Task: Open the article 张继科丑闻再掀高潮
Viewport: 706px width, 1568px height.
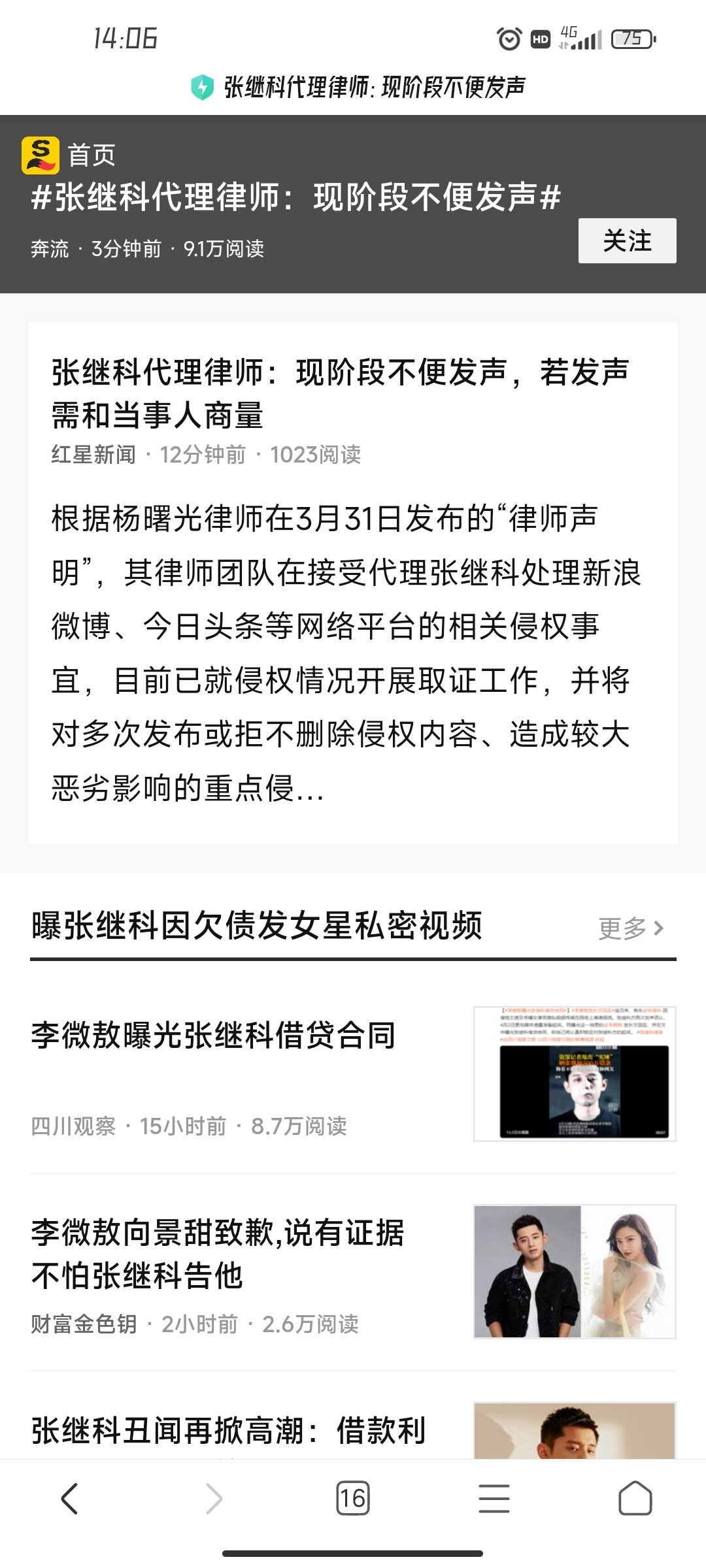Action: click(x=229, y=1431)
